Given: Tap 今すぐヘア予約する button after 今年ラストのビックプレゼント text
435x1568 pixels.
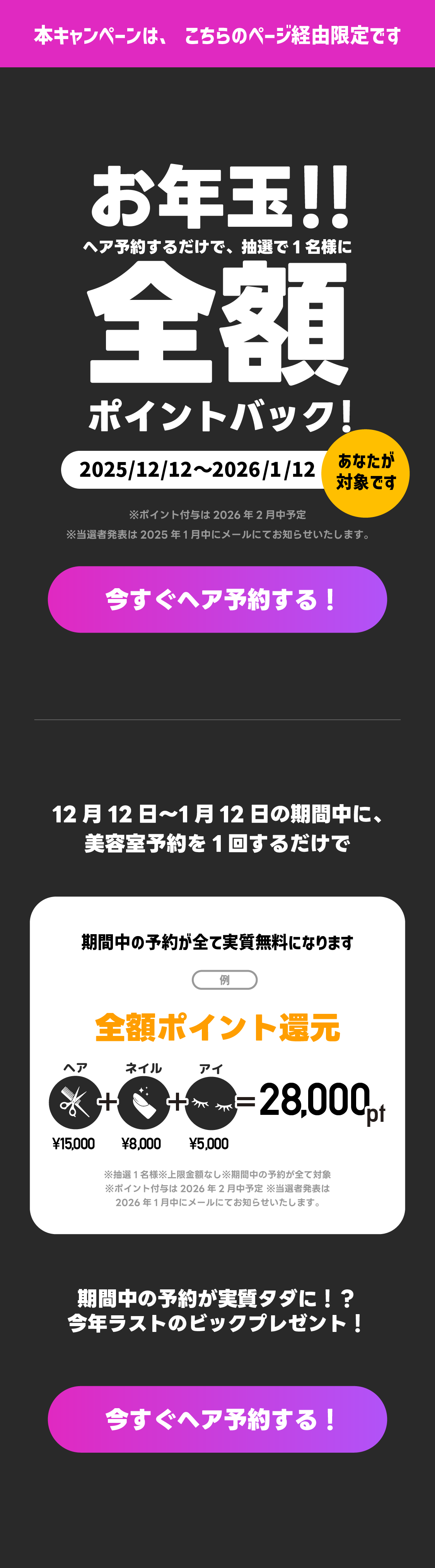Looking at the screenshot, I should [217, 1419].
